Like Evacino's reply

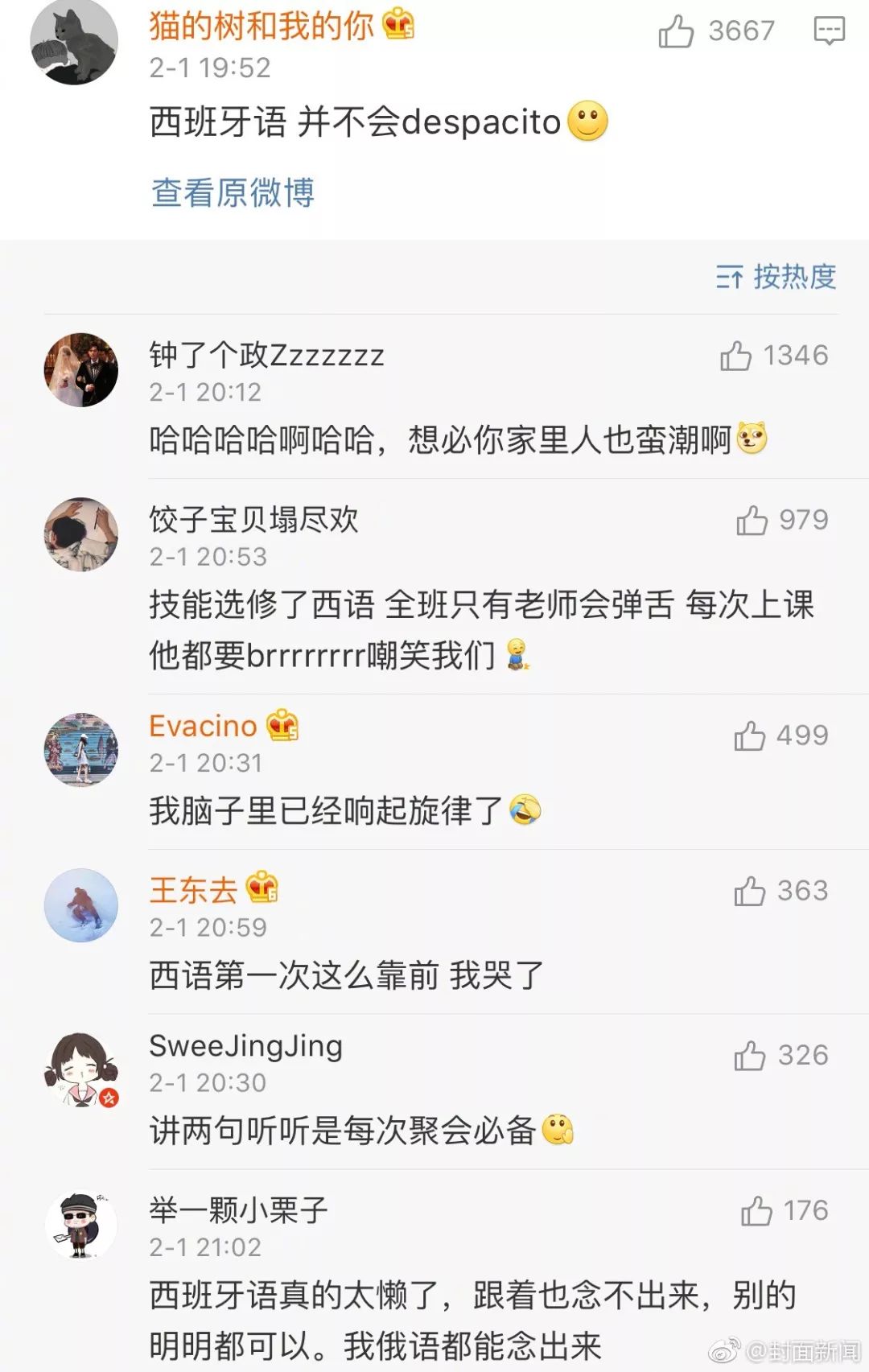pos(749,735)
